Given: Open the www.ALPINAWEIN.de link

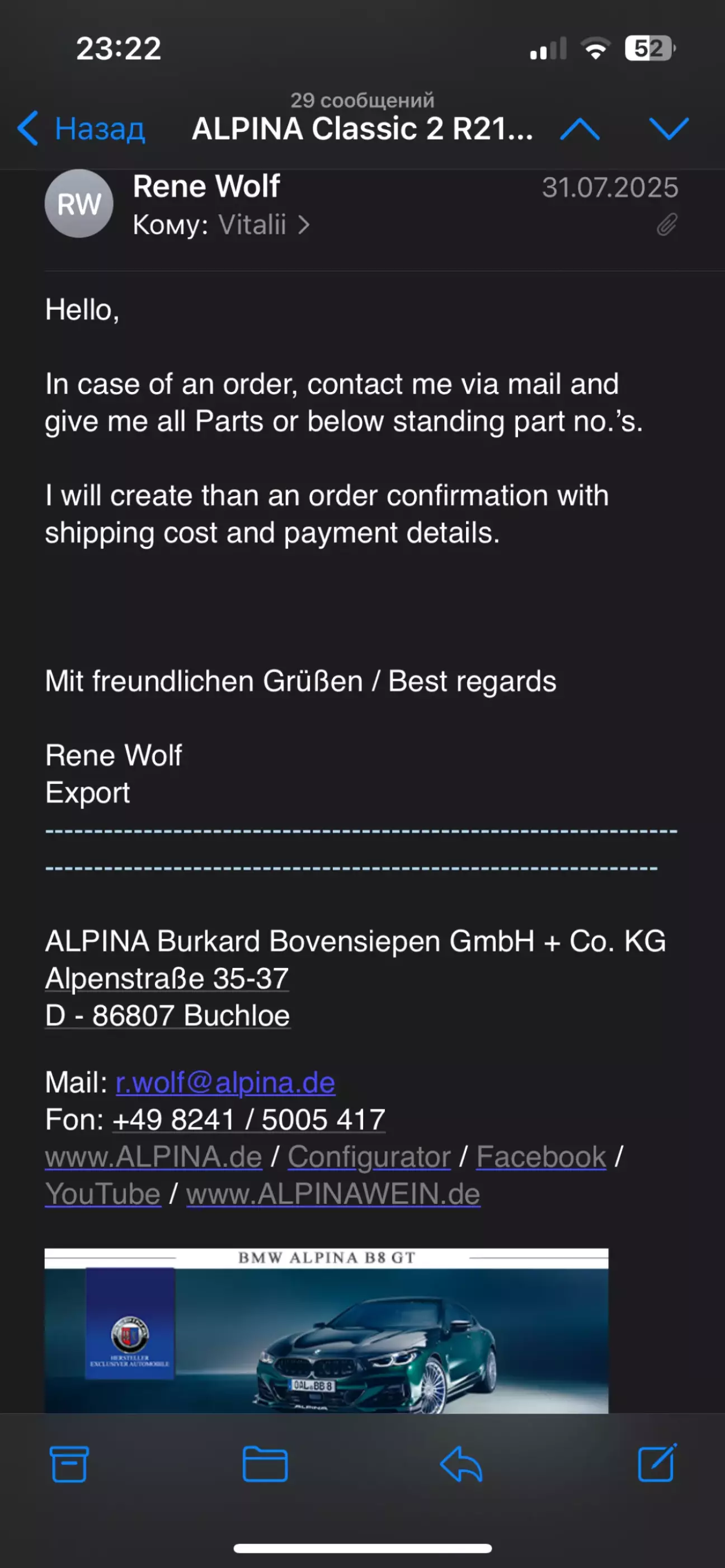Looking at the screenshot, I should point(333,1194).
